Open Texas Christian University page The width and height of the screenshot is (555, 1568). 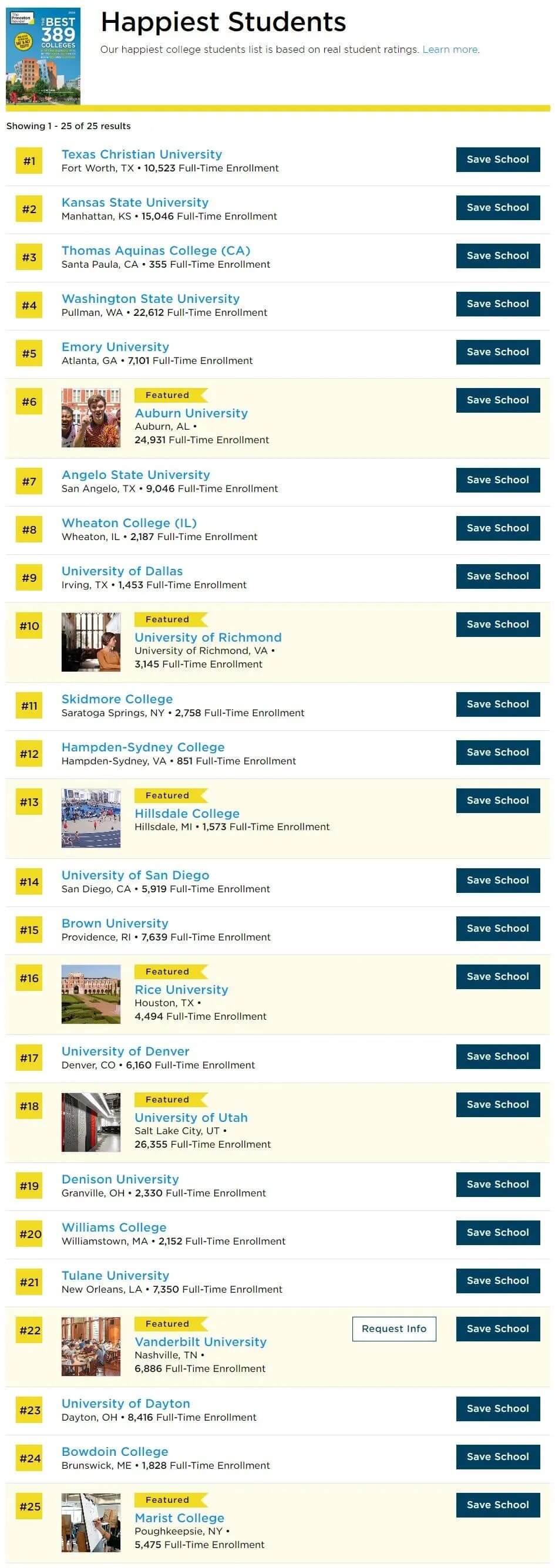point(142,154)
